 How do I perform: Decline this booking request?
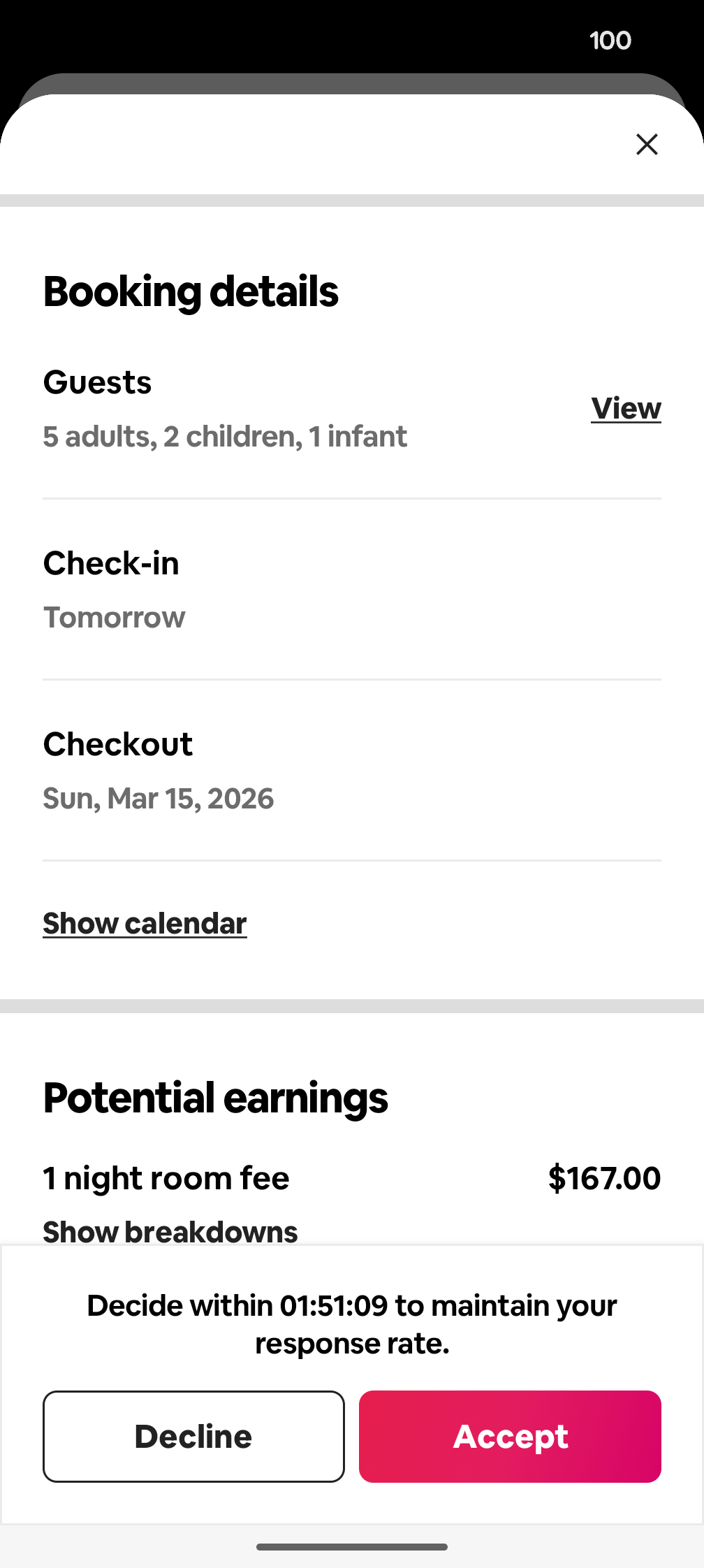[193, 1437]
